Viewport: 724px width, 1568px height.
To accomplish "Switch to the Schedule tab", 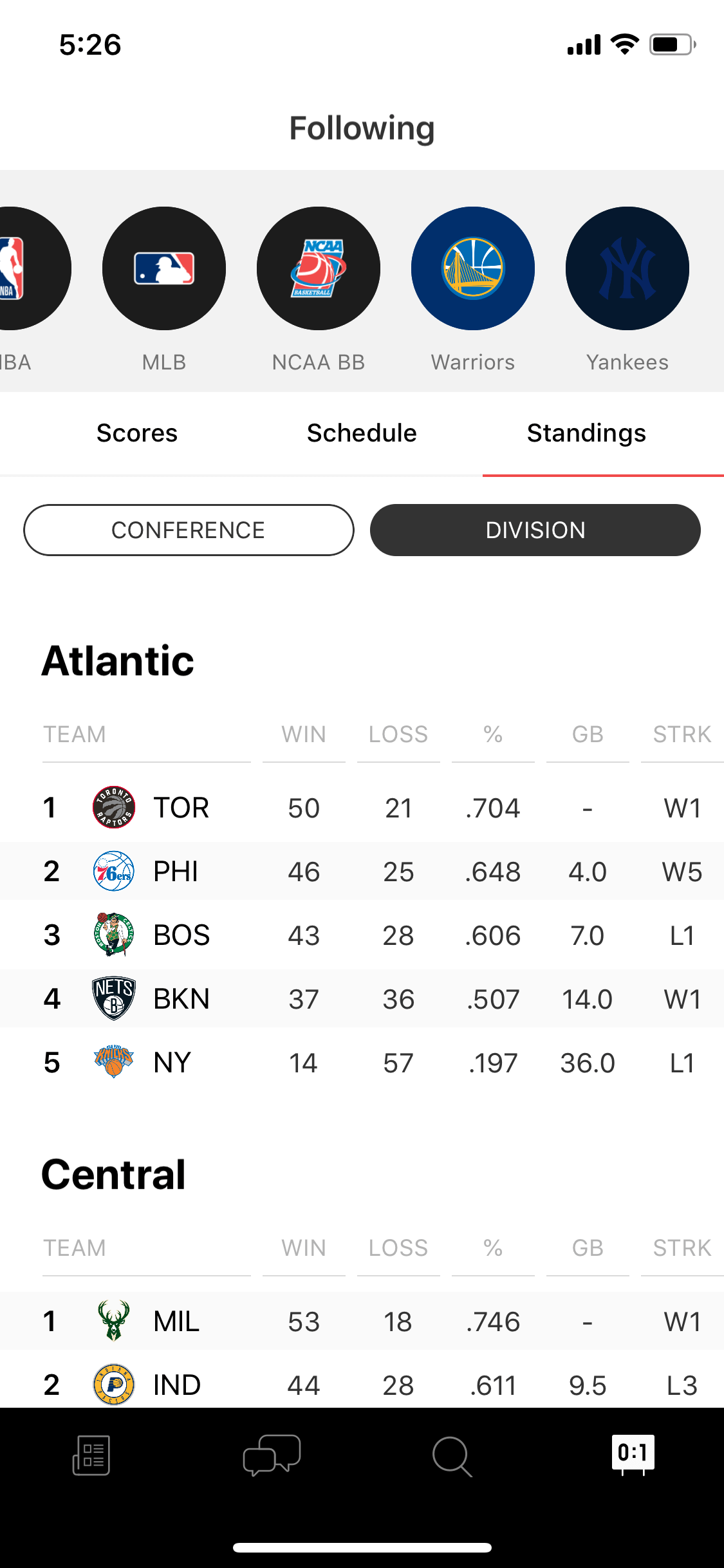I will (362, 433).
